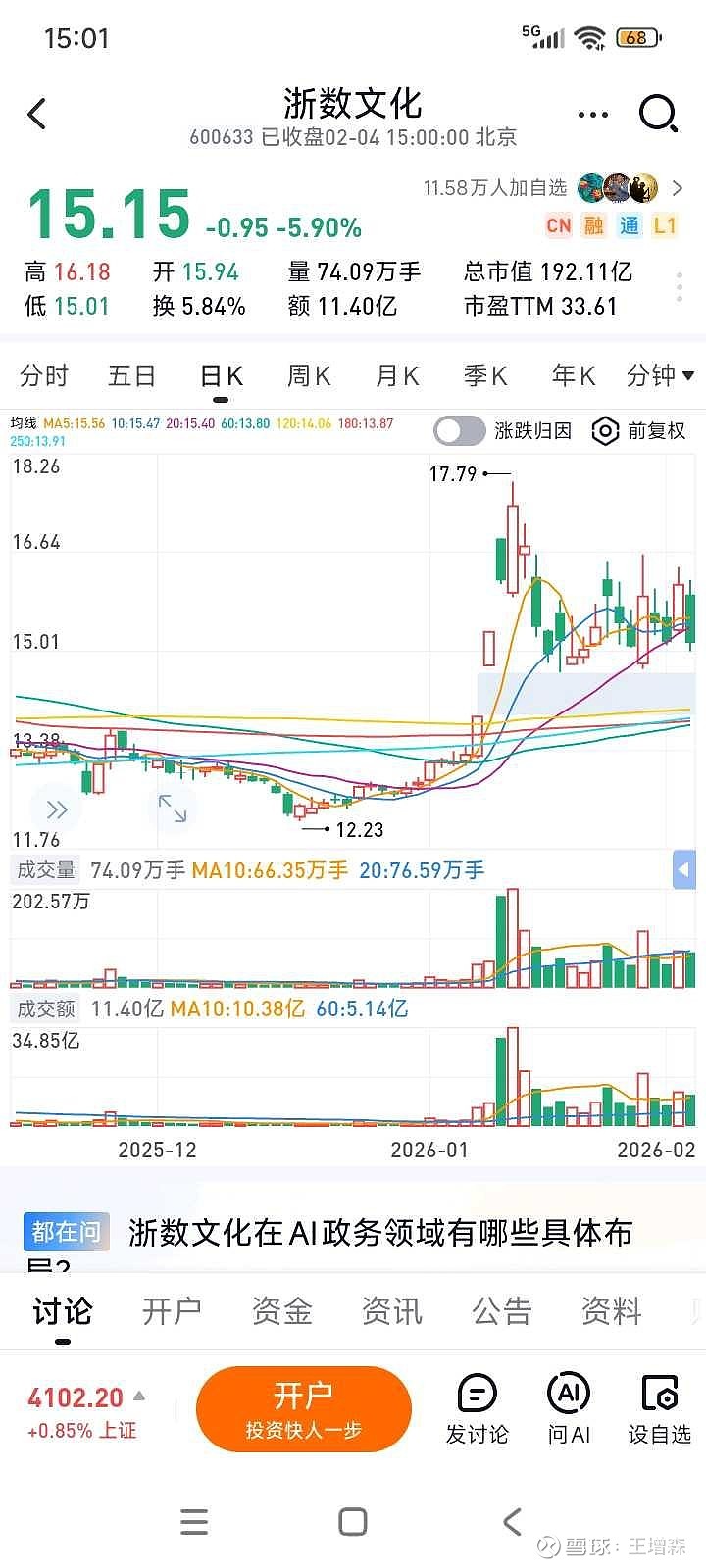Switch to the 资讯 tab
The width and height of the screenshot is (706, 1568).
391,1311
